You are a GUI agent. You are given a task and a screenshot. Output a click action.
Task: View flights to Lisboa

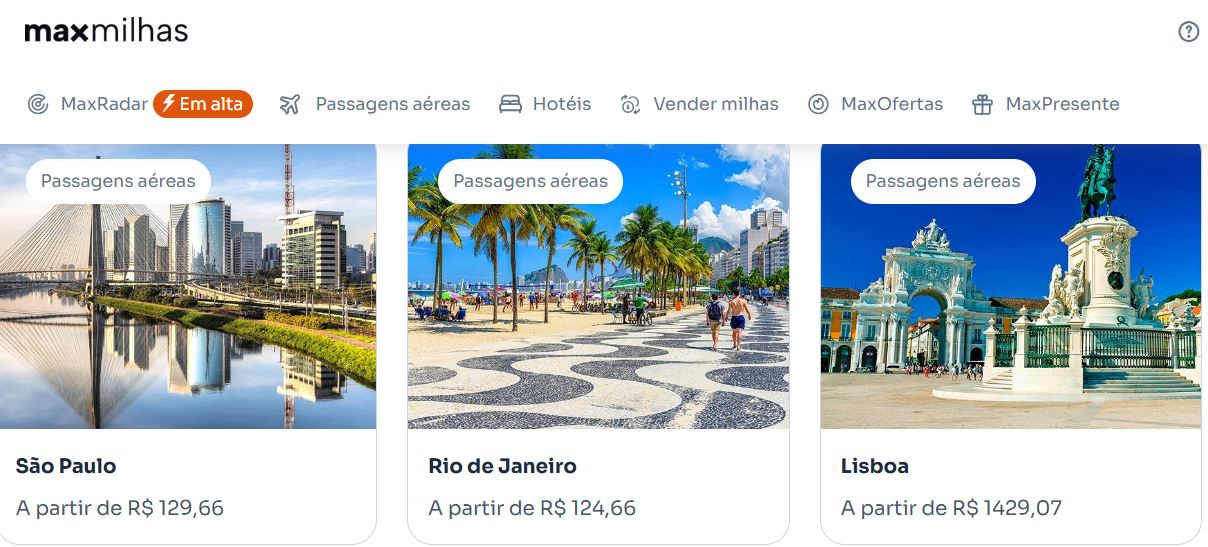pyautogui.click(x=1010, y=340)
